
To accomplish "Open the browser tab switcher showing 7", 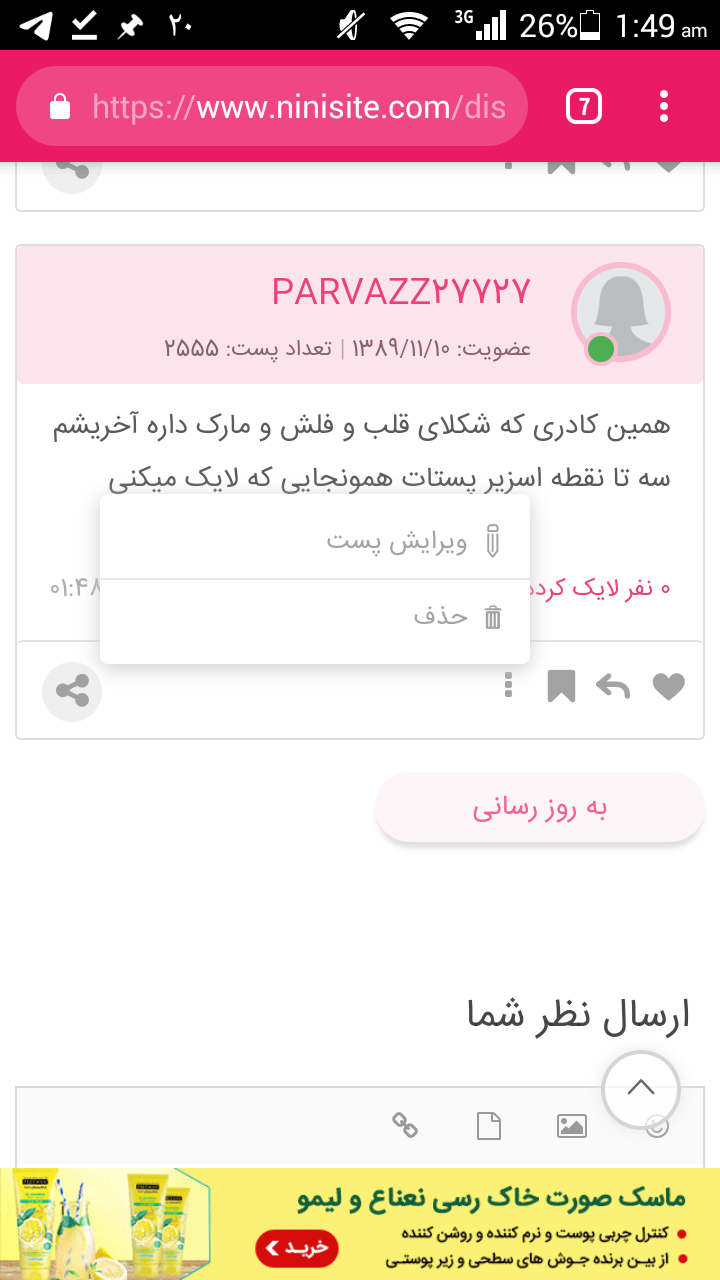I will tap(584, 106).
